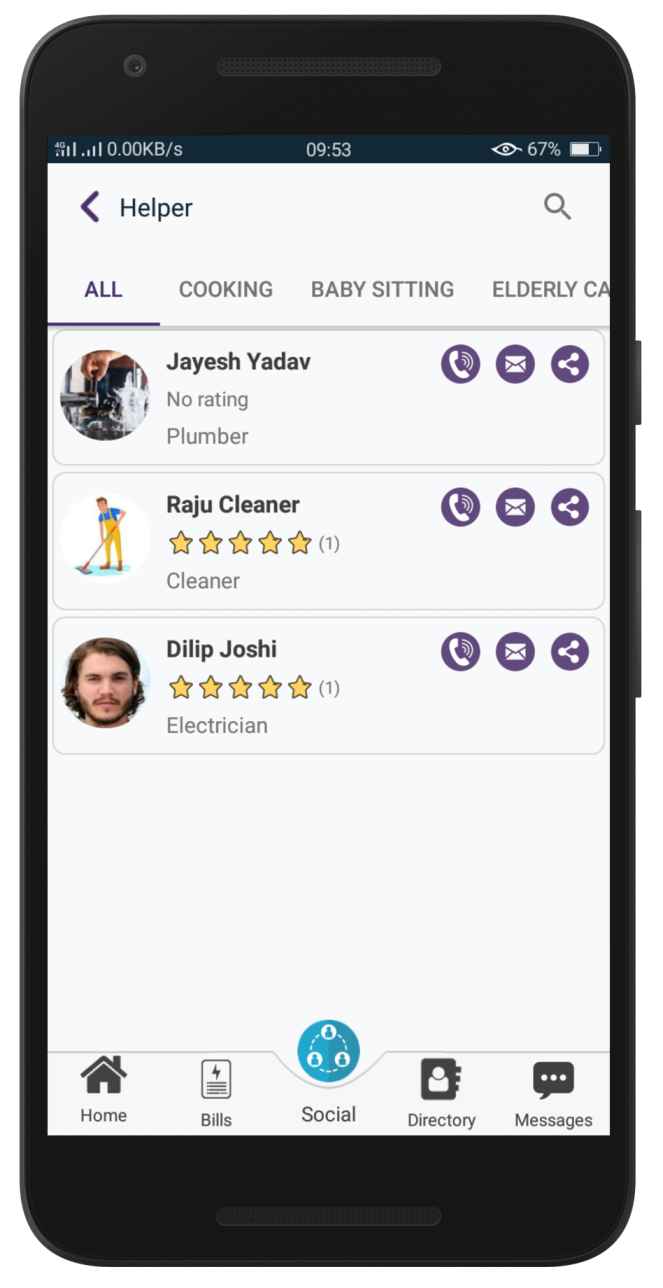Email Jayesh Yadav

515,364
